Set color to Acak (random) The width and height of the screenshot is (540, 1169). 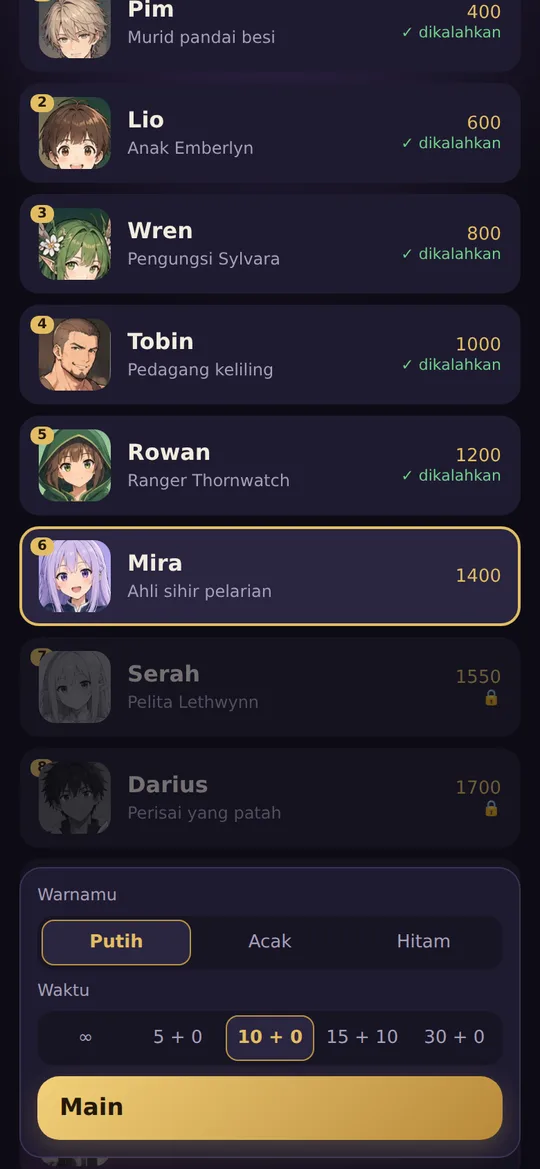click(270, 942)
